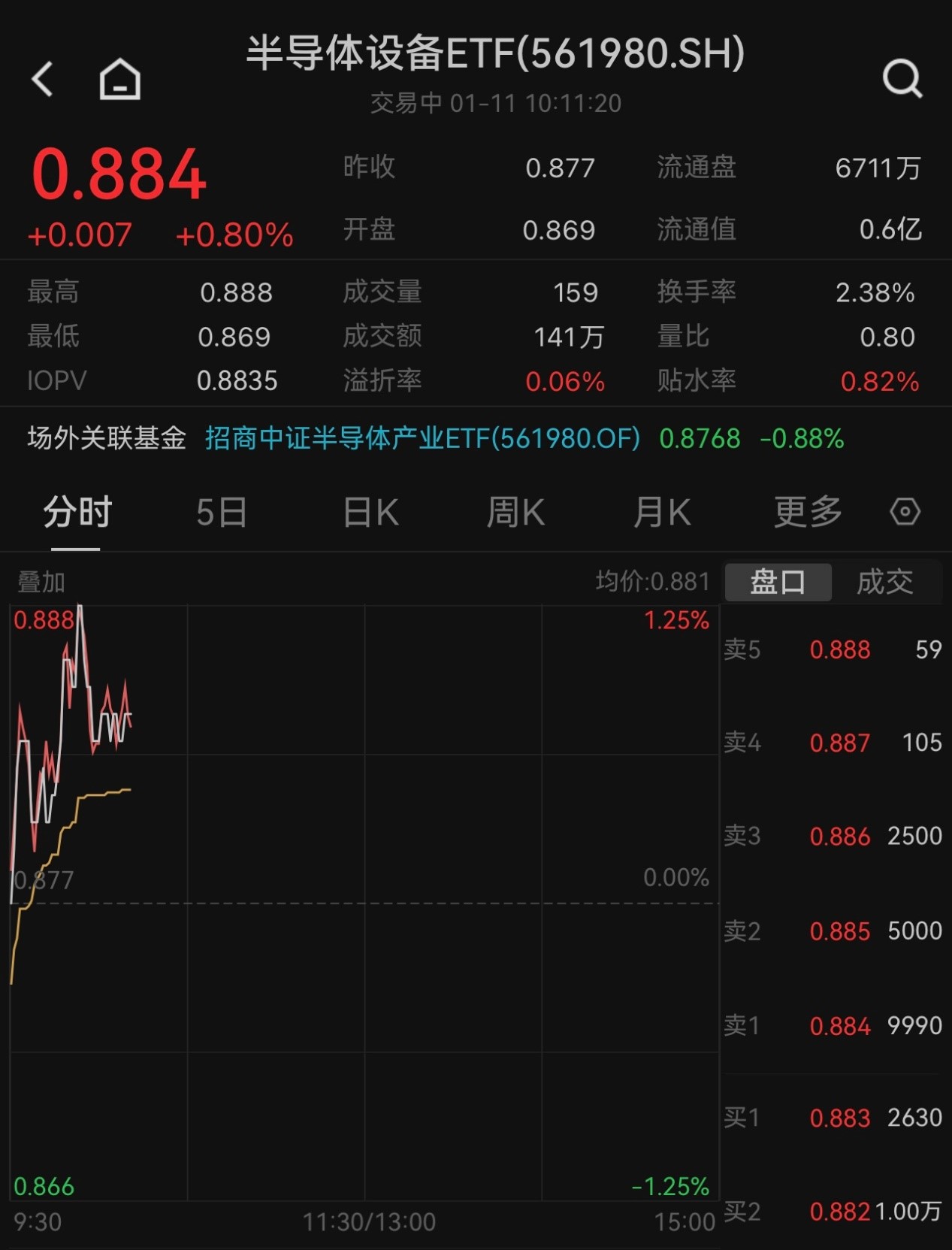Switch to the 成交 trades tab
The width and height of the screenshot is (952, 1250).
pos(885,582)
